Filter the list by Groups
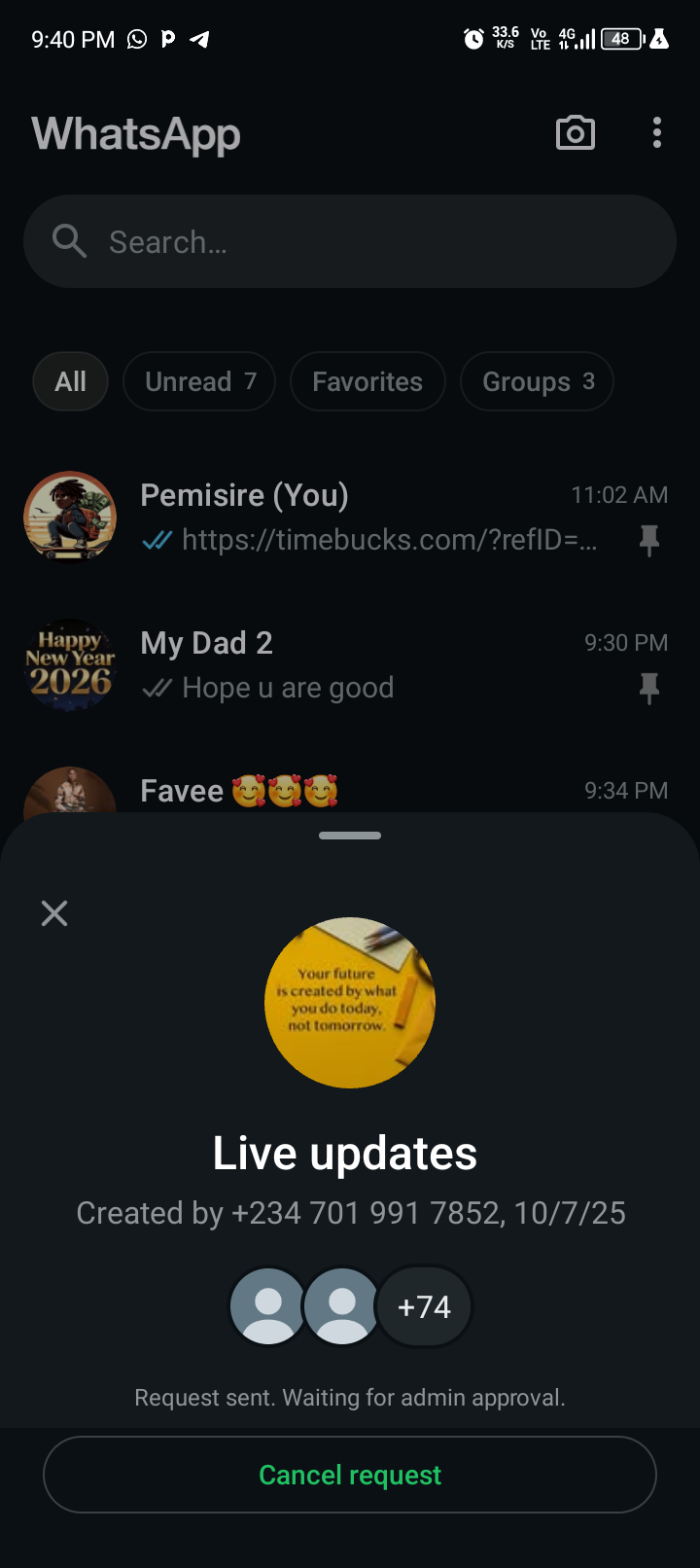 (x=537, y=381)
